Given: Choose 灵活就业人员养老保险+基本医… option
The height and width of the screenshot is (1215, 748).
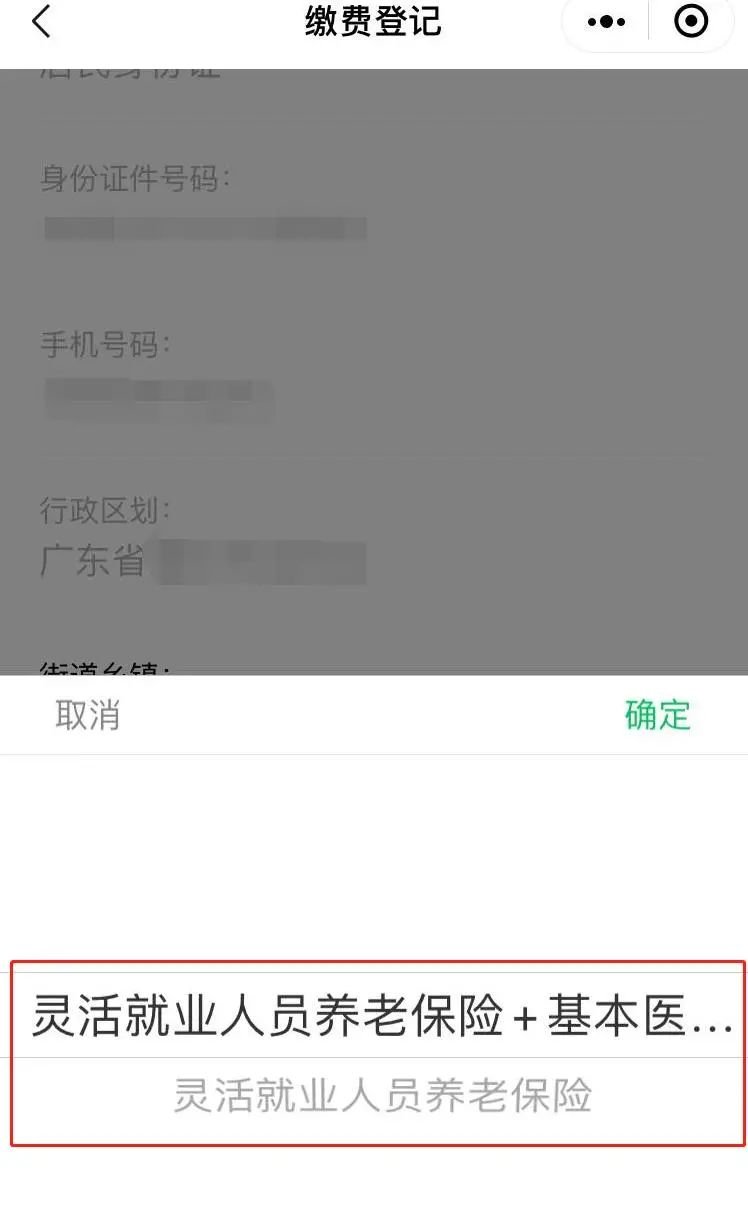Looking at the screenshot, I should (x=382, y=1016).
